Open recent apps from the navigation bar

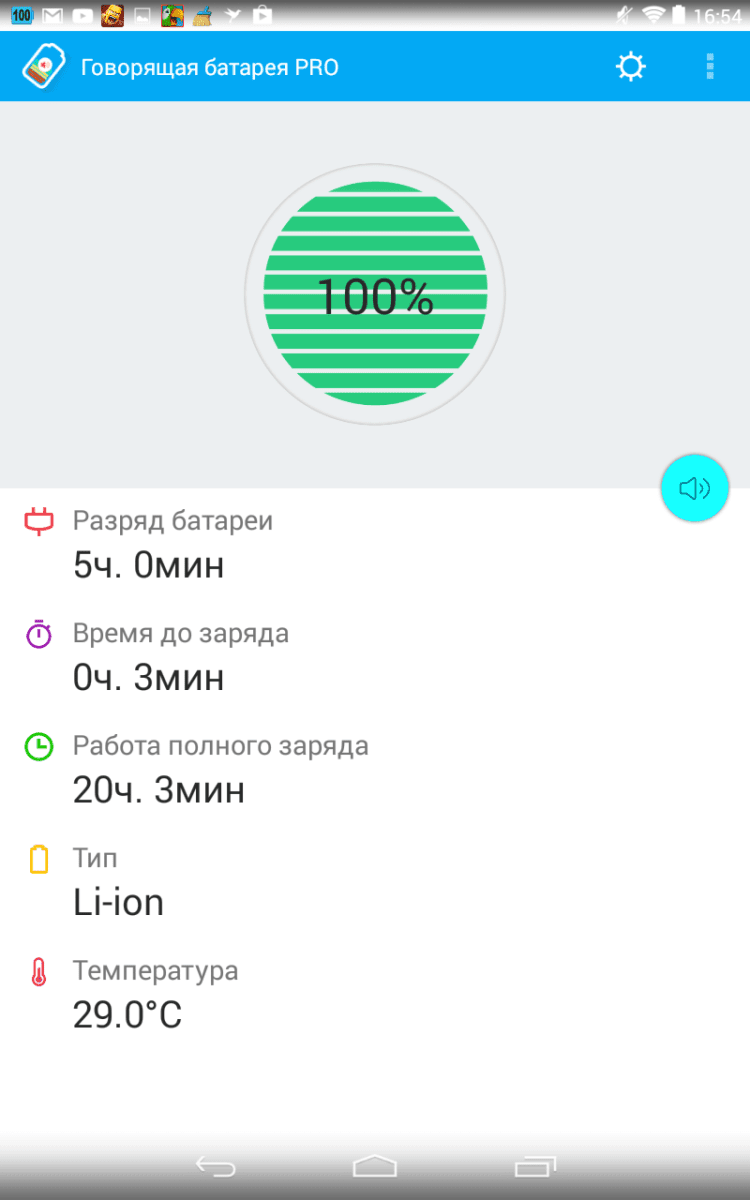(x=535, y=1166)
